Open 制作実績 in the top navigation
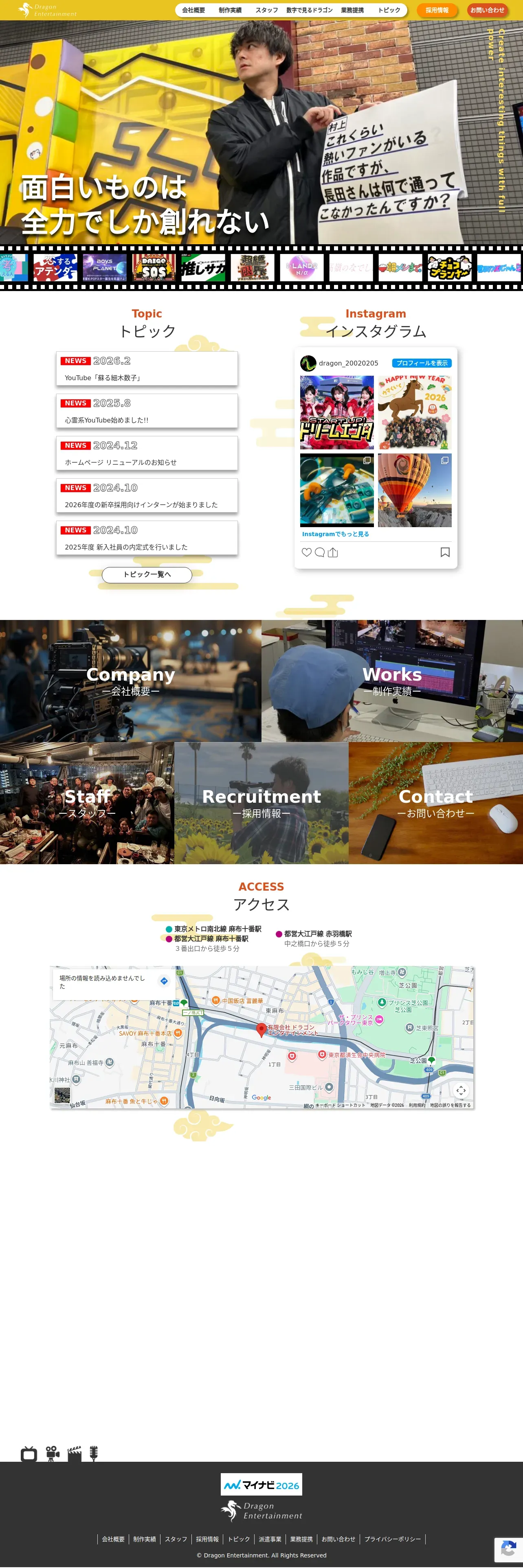This screenshot has height=1568, width=523. pyautogui.click(x=230, y=10)
